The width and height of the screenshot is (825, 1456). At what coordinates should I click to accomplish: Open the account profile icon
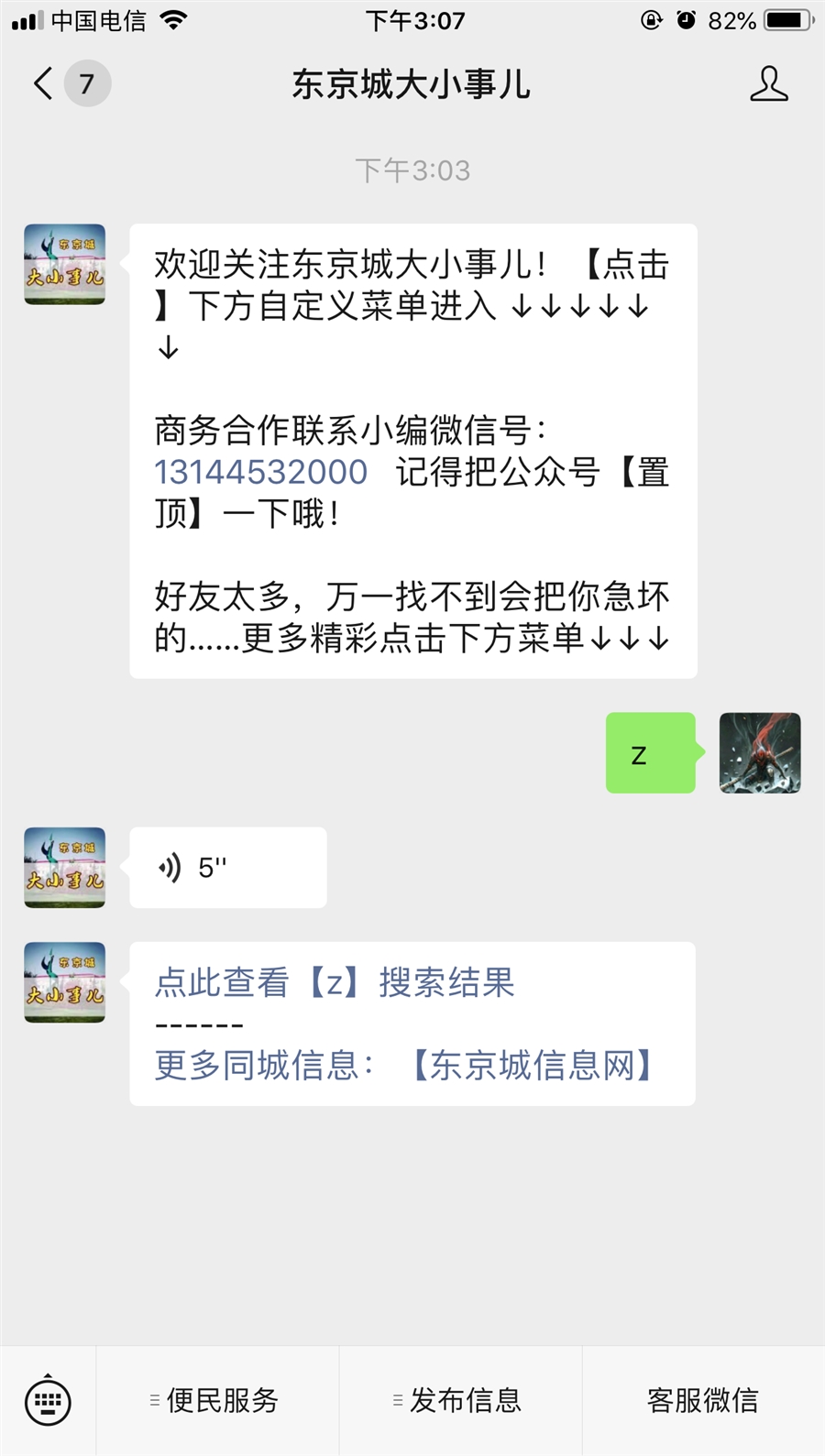[768, 83]
